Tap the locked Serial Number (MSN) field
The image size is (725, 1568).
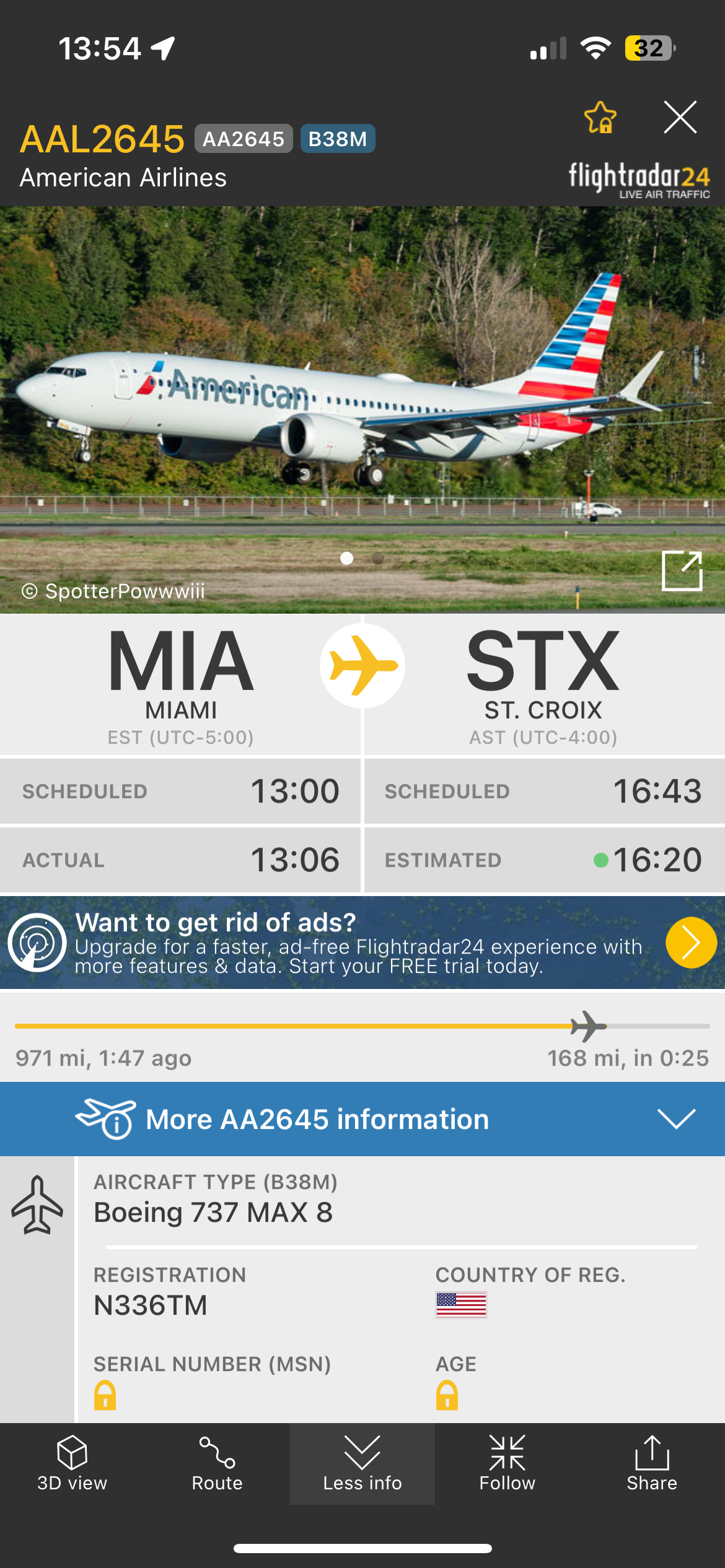point(105,1395)
